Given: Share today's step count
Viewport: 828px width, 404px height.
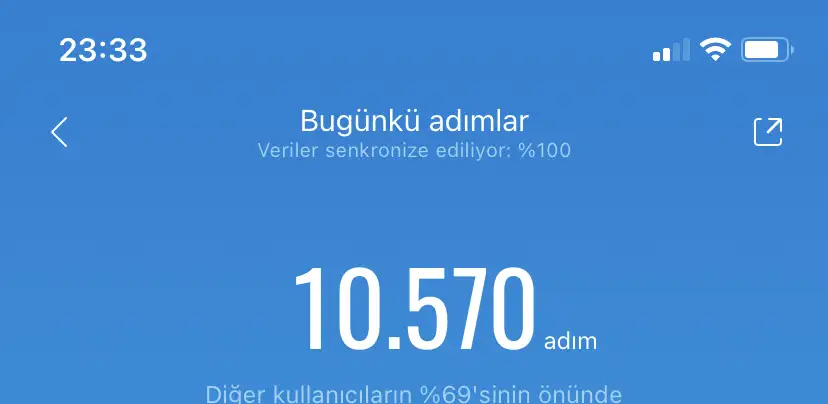Looking at the screenshot, I should pos(768,132).
